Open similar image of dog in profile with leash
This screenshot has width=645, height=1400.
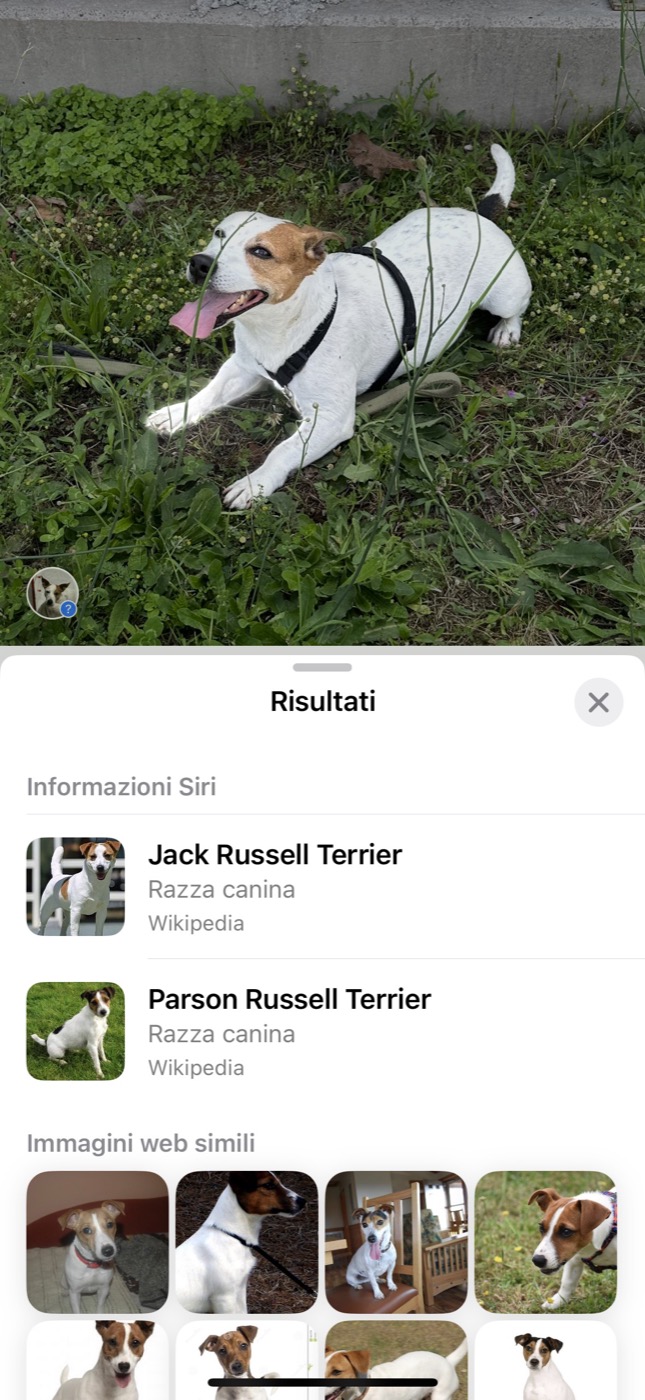(247, 1242)
